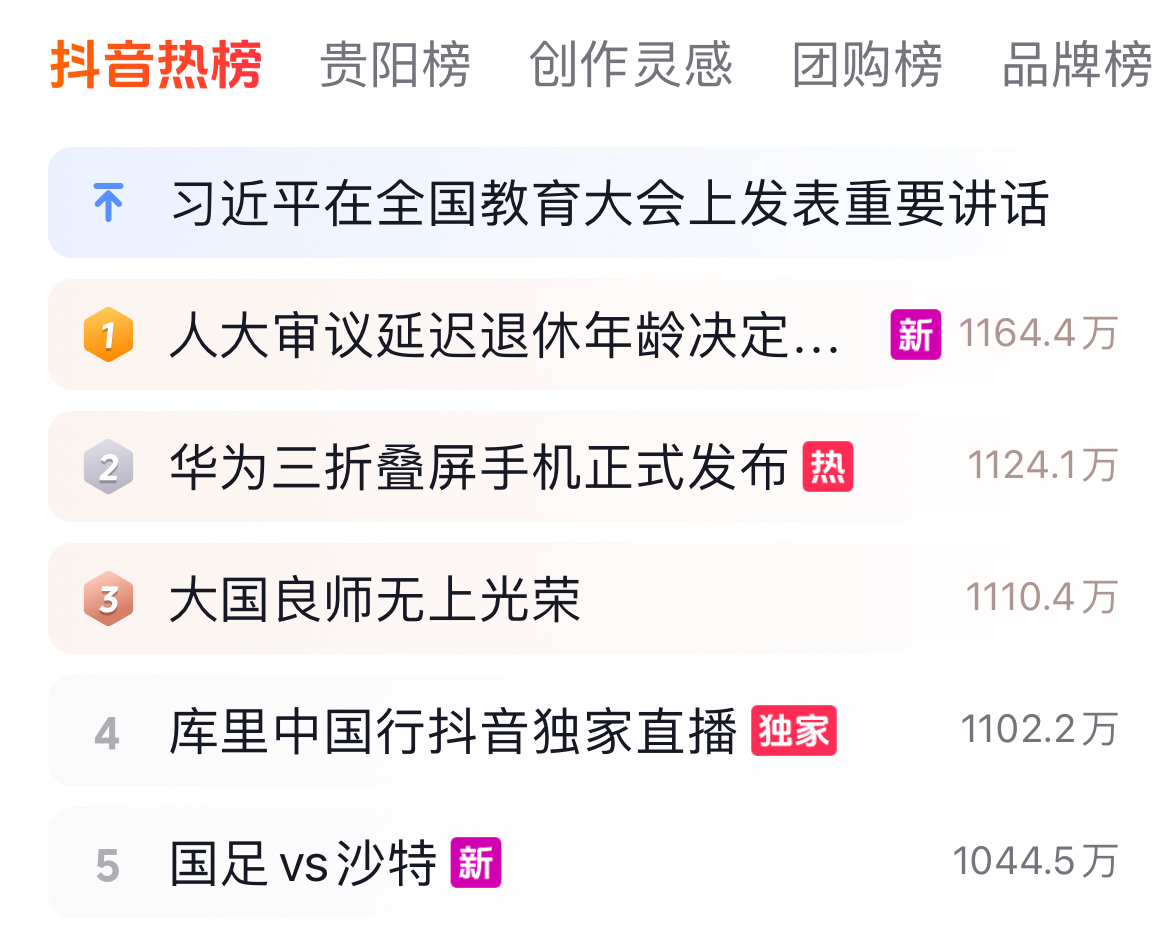The height and width of the screenshot is (932, 1170).
Task: Open the 大国良师无上光荣 trend
Action: click(375, 599)
